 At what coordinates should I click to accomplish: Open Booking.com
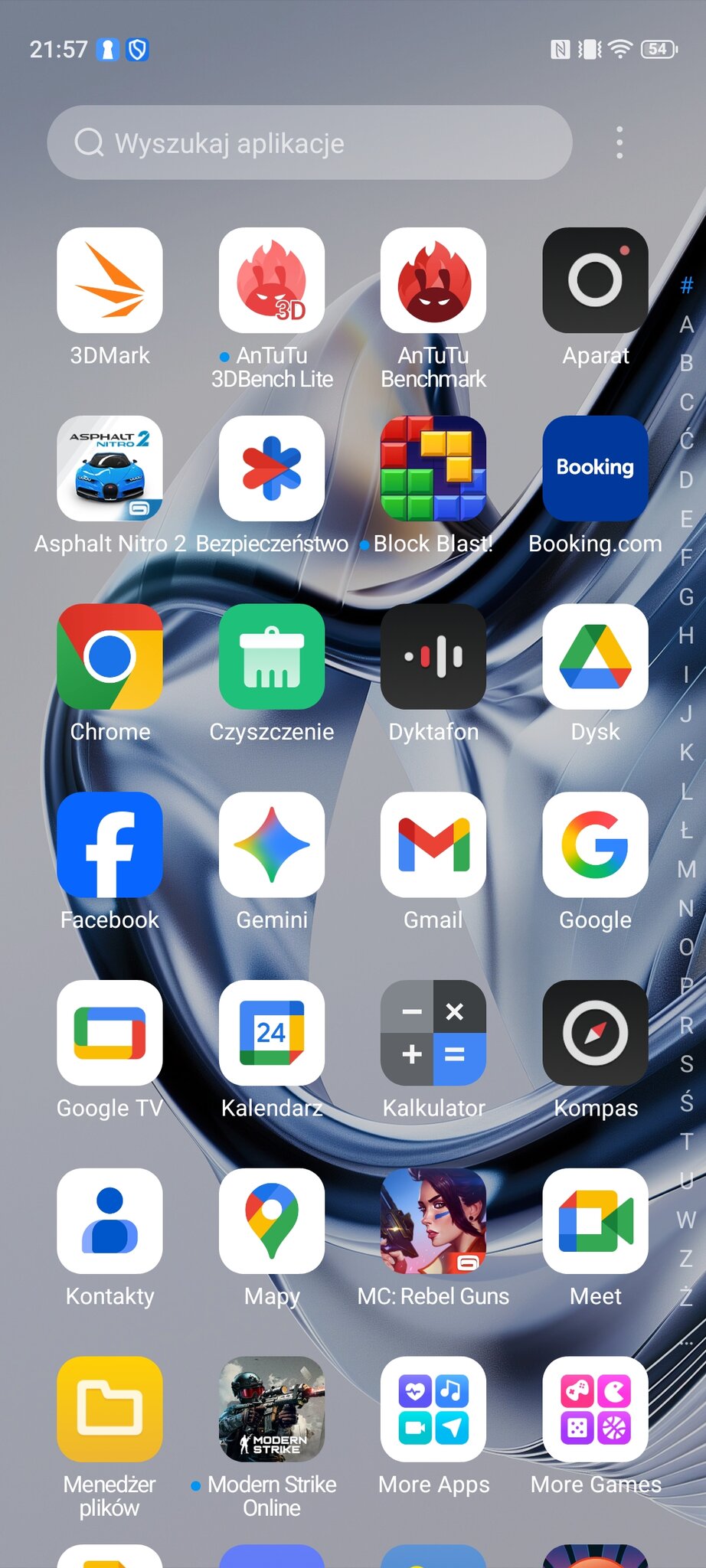pos(595,469)
